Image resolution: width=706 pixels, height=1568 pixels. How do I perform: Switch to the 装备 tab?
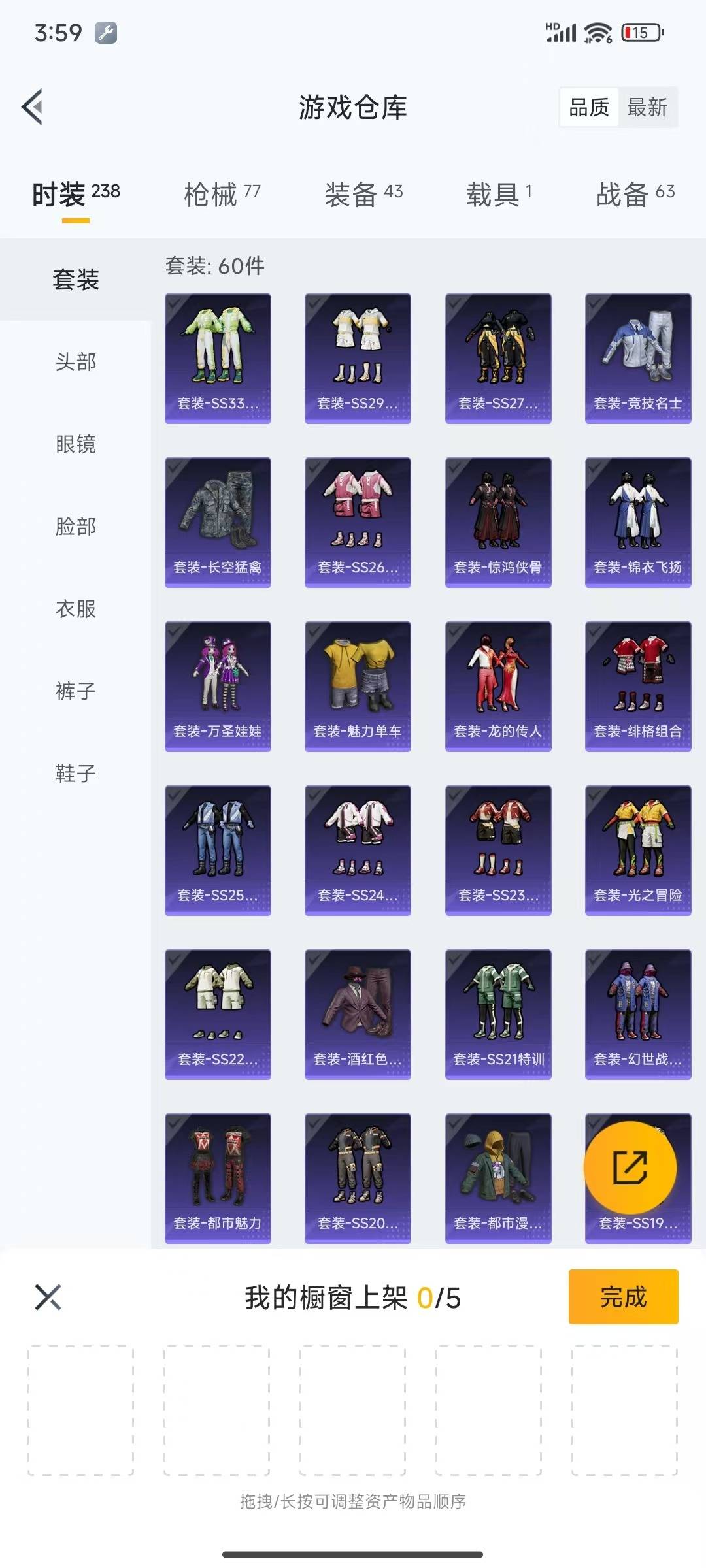tap(363, 194)
